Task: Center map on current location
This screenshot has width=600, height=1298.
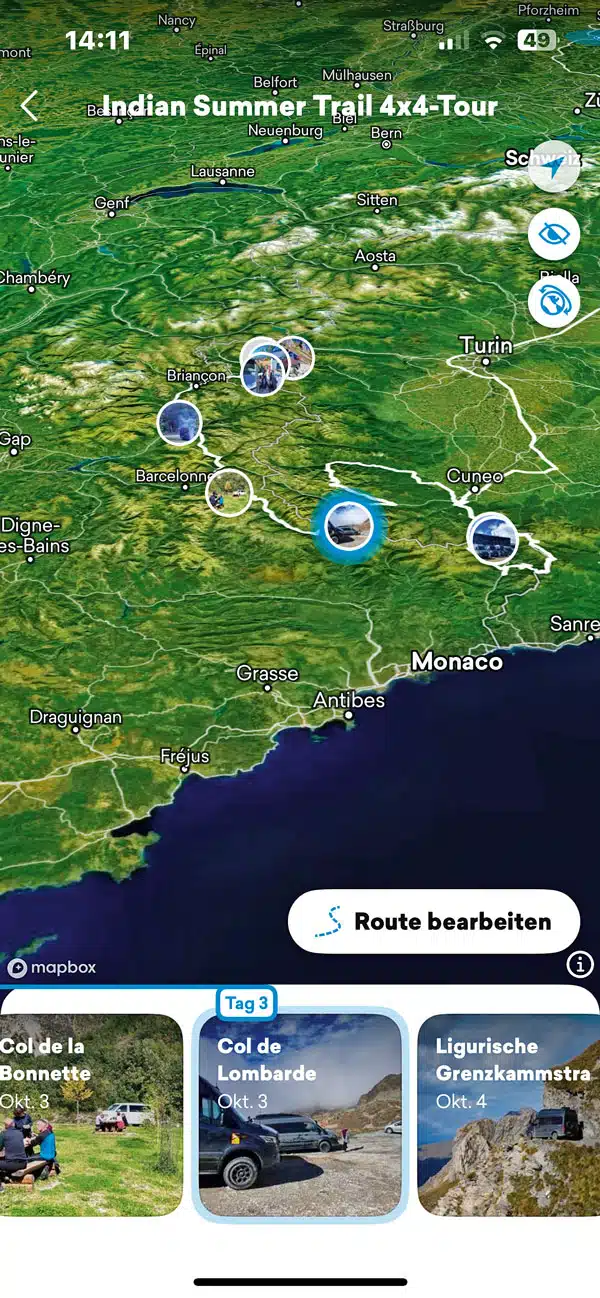Action: 554,168
